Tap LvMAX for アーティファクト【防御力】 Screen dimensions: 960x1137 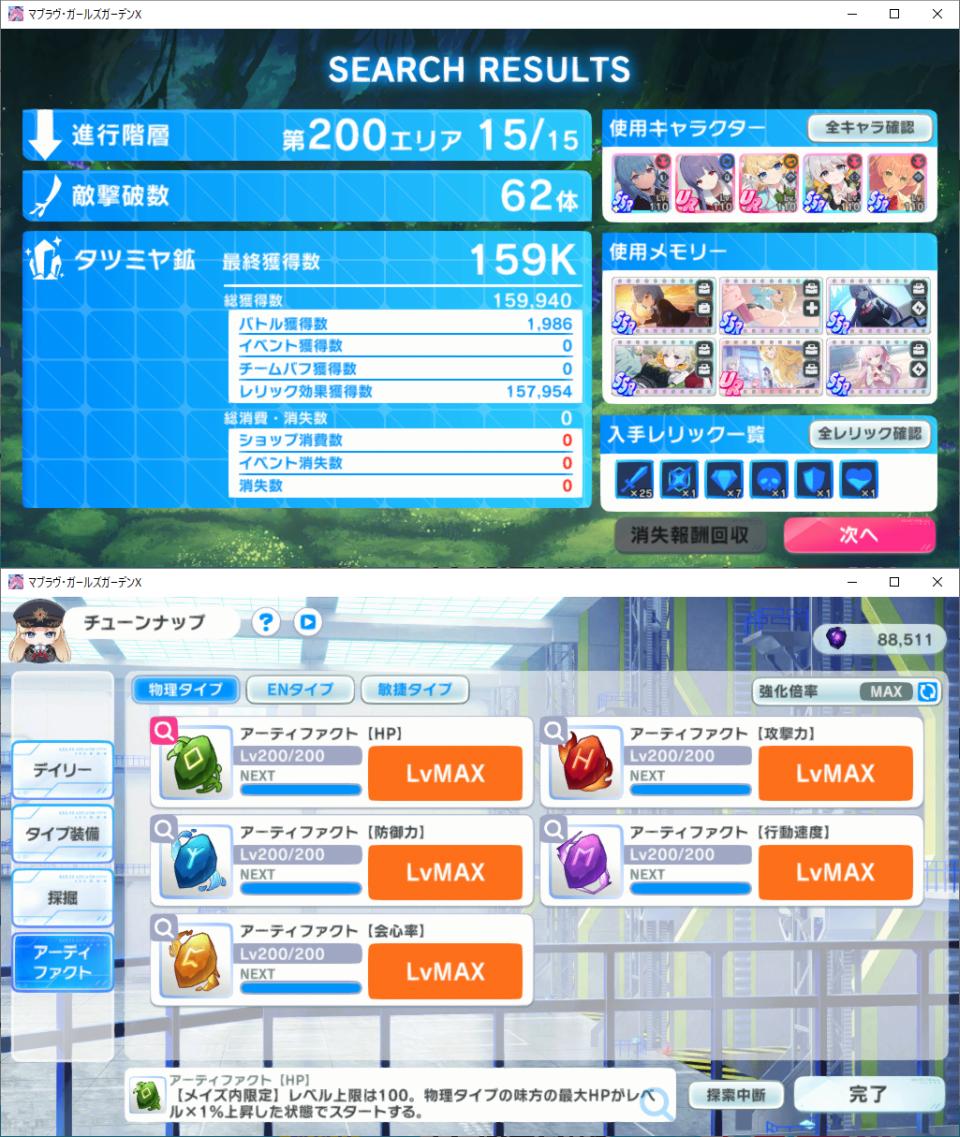coord(445,872)
